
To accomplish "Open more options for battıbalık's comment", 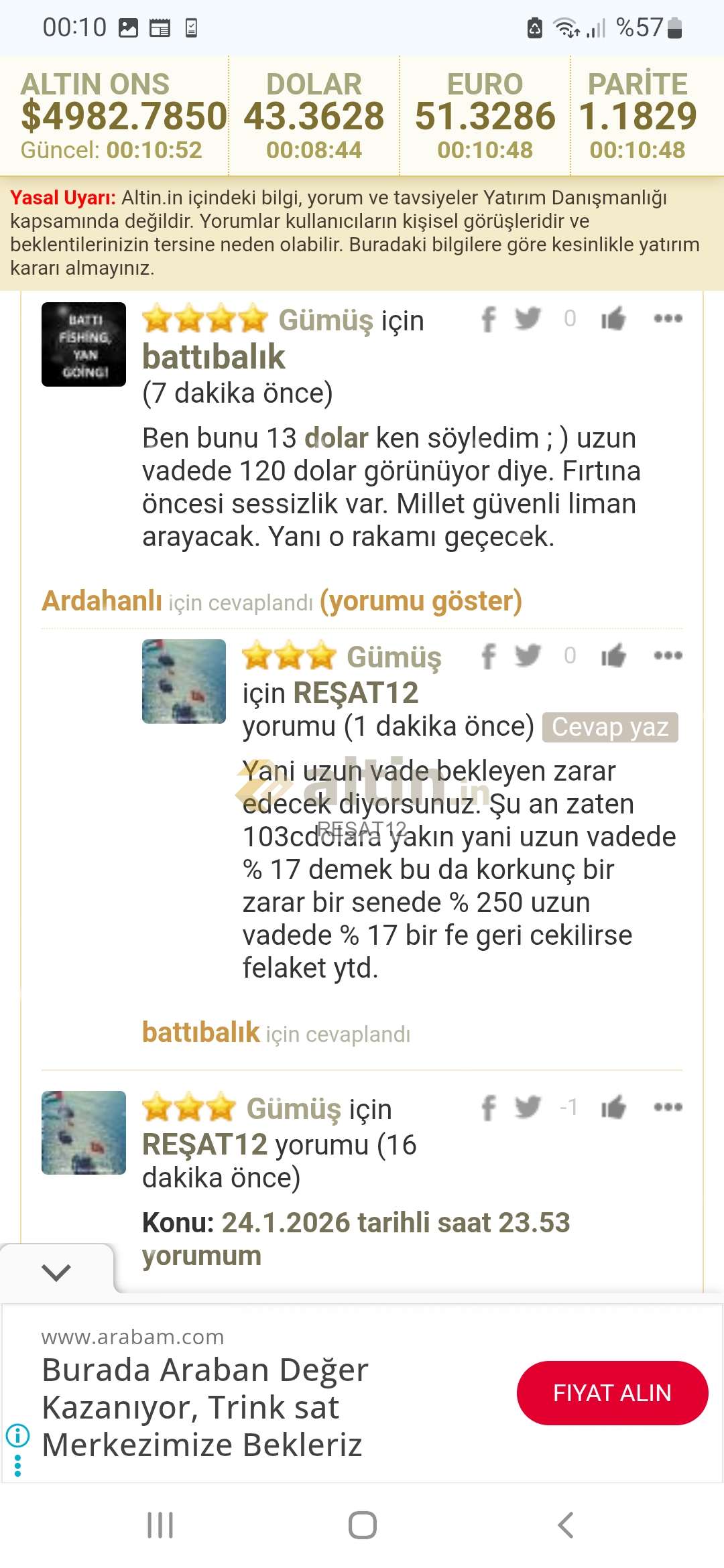I will tap(668, 319).
